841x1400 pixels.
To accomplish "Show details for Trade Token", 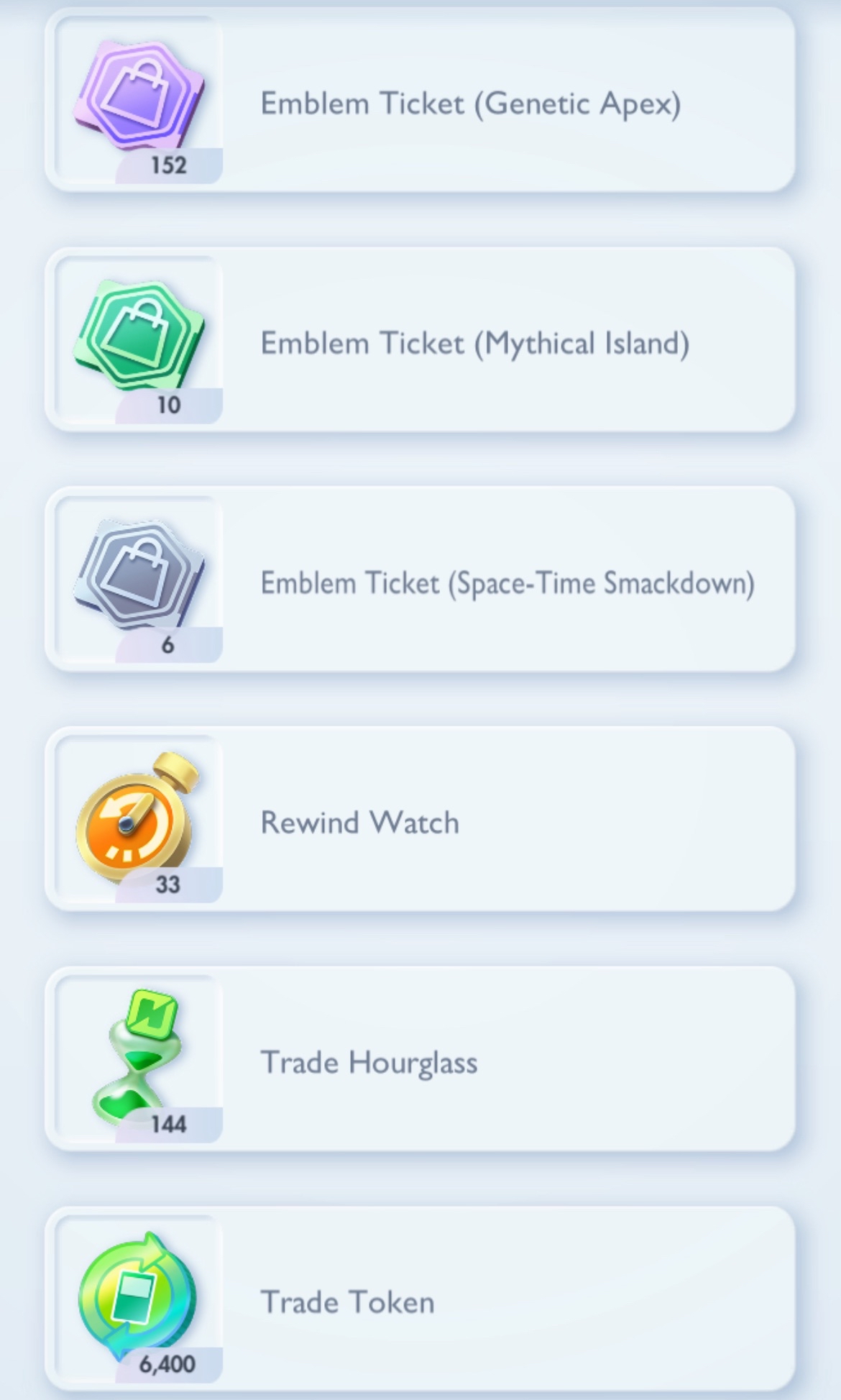I will coord(420,1299).
